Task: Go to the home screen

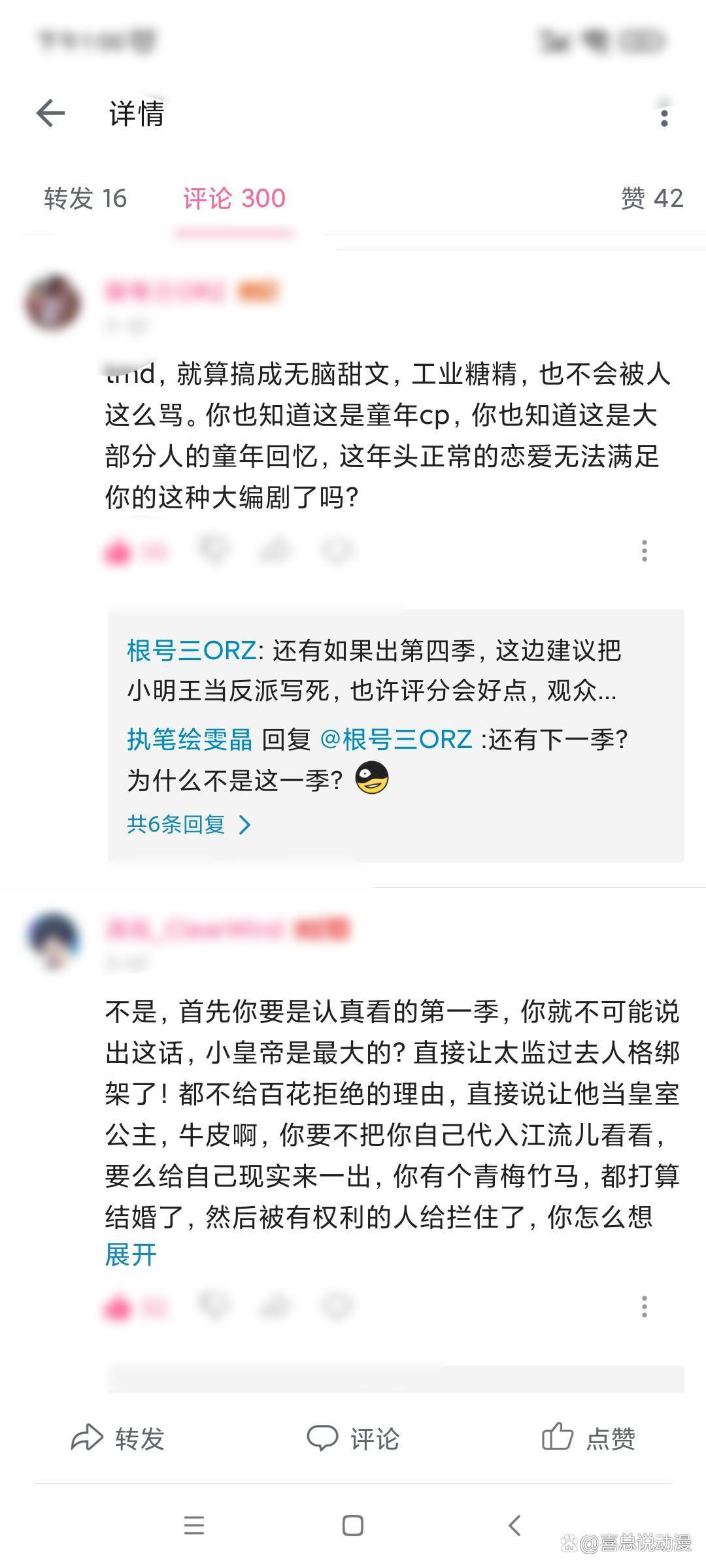Action: click(x=353, y=1526)
